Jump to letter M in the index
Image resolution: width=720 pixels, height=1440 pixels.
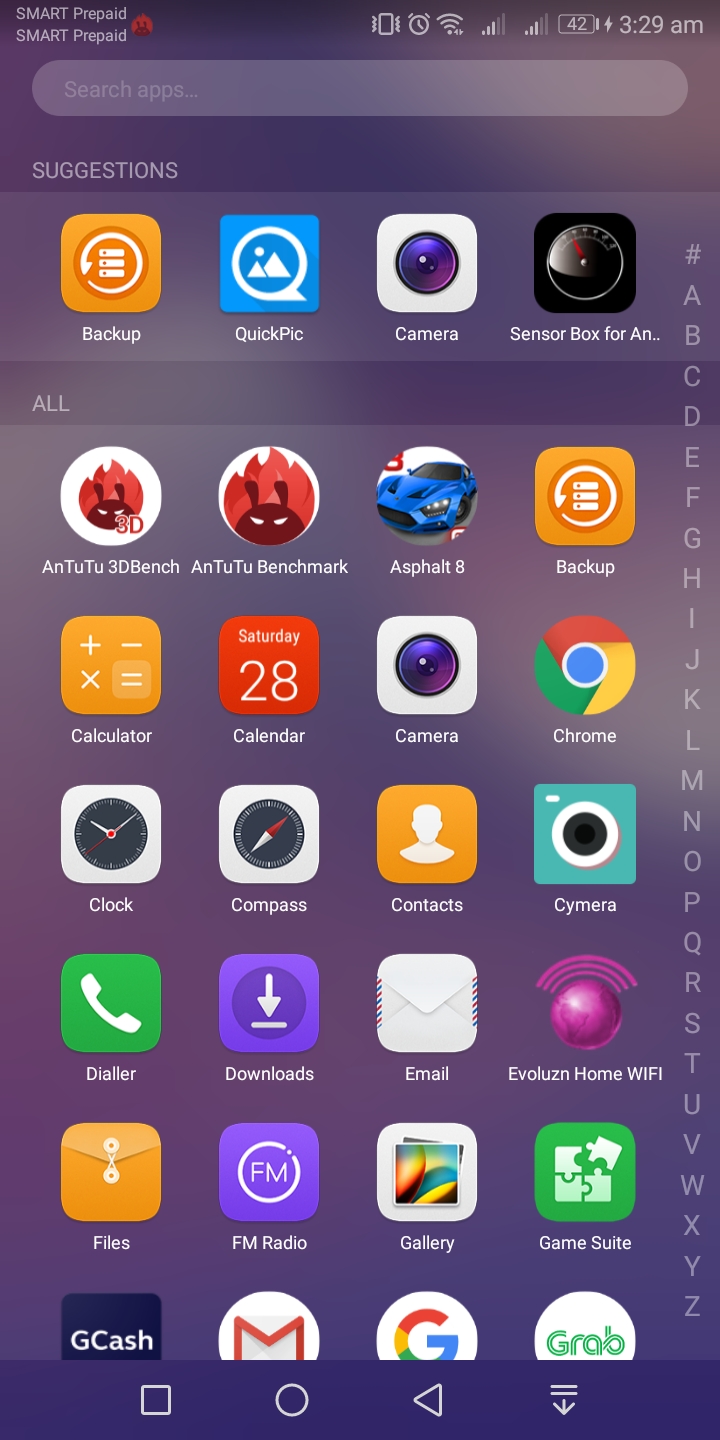[692, 780]
